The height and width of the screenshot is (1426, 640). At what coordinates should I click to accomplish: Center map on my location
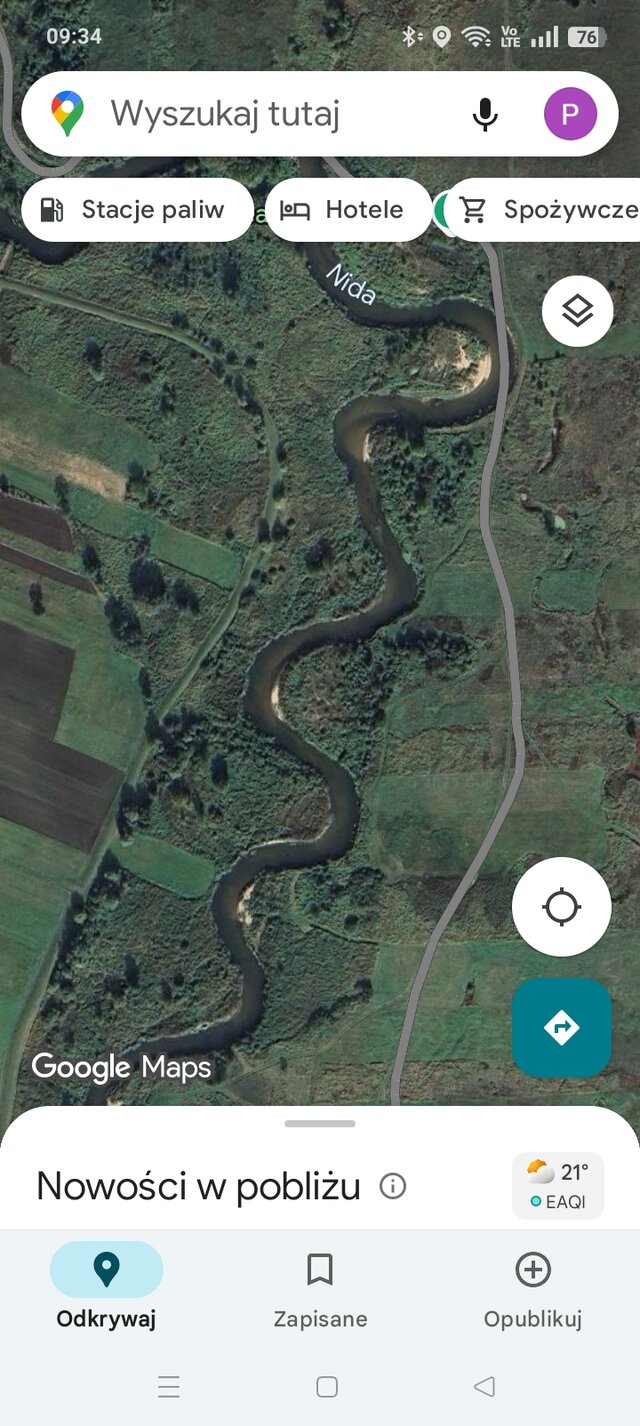[x=561, y=907]
